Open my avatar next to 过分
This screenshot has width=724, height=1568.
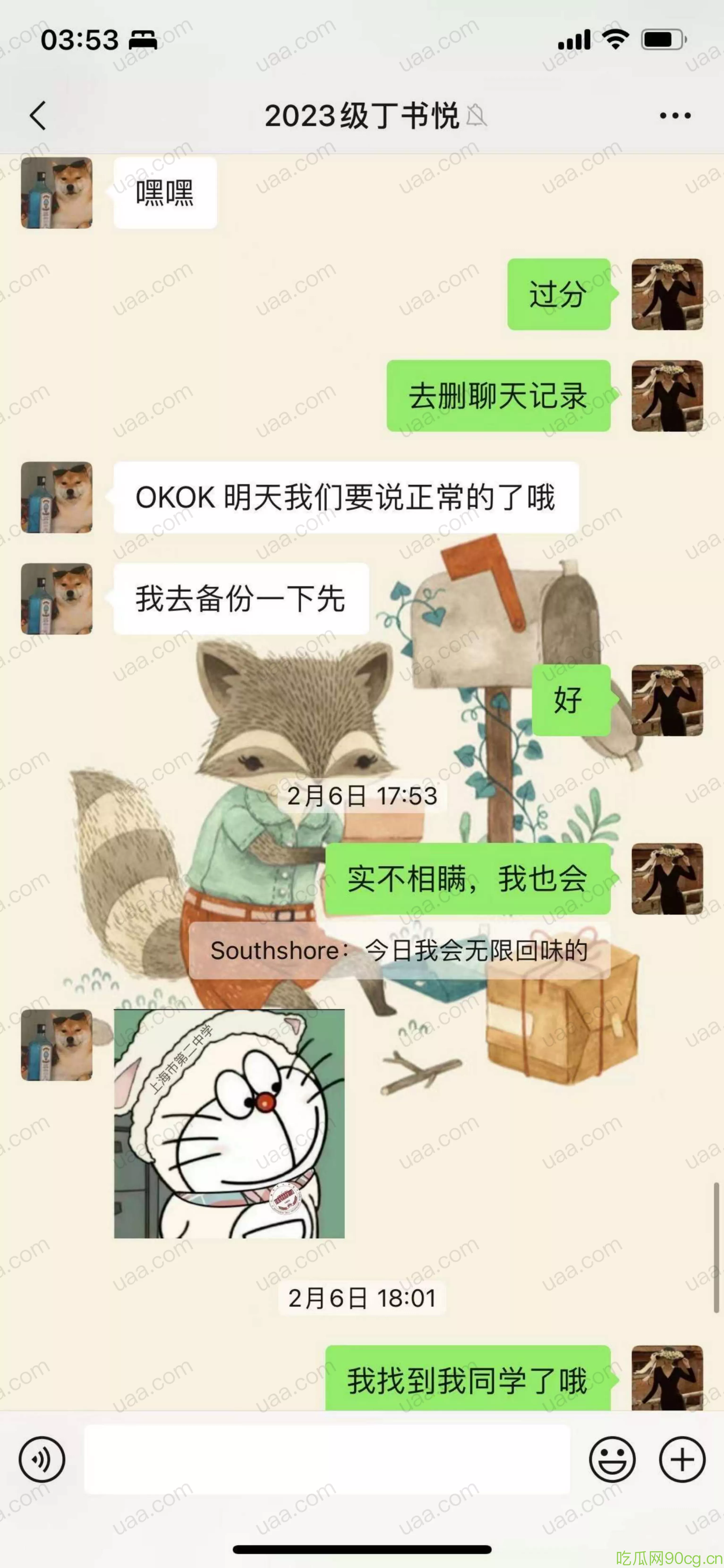[x=667, y=295]
